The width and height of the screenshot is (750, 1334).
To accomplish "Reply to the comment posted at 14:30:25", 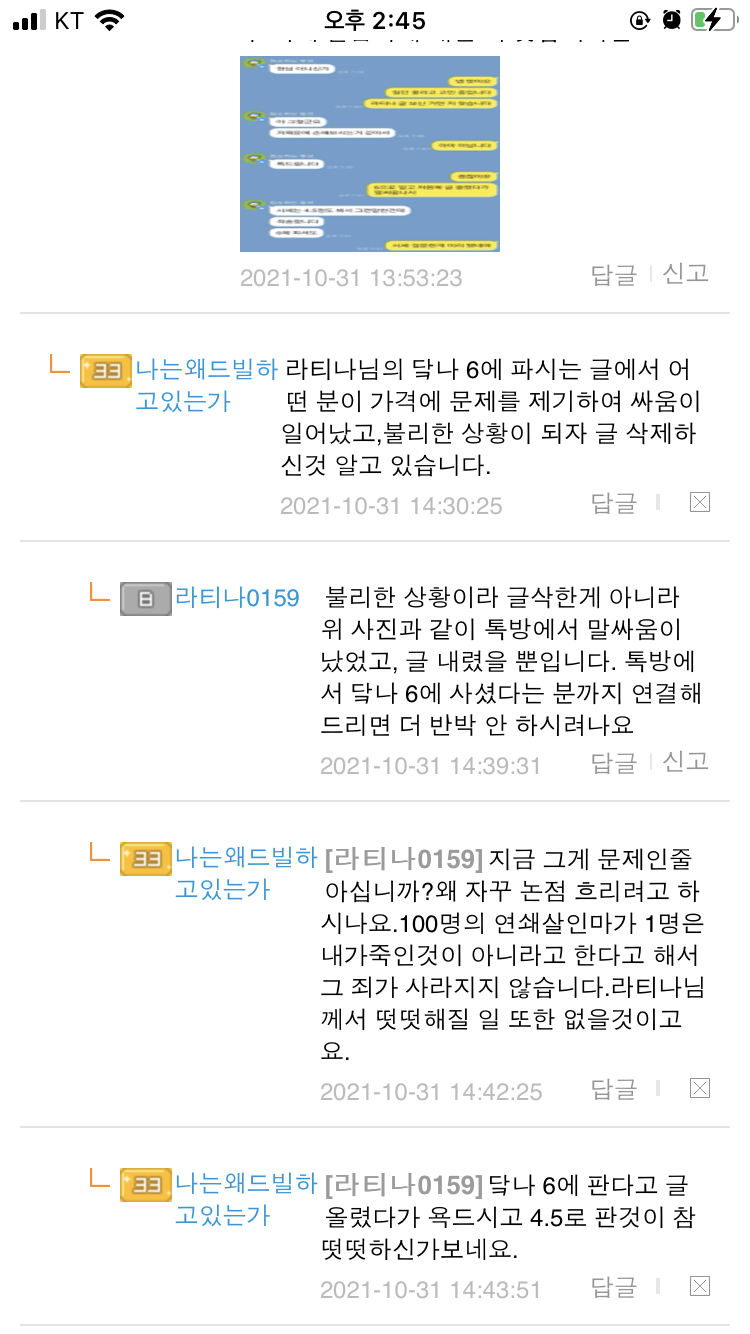I will (x=613, y=503).
